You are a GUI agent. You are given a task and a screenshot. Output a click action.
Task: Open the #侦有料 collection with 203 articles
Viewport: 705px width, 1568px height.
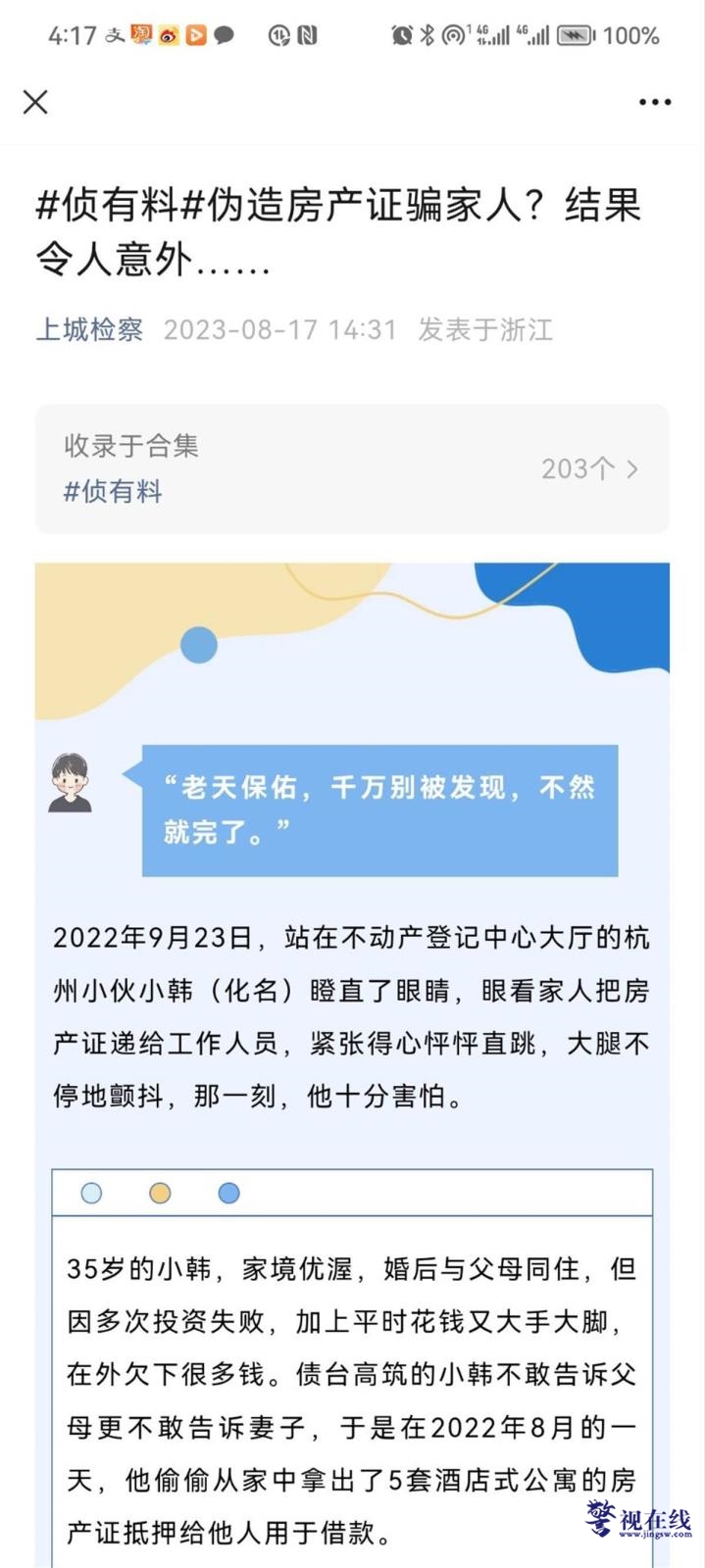(x=352, y=469)
